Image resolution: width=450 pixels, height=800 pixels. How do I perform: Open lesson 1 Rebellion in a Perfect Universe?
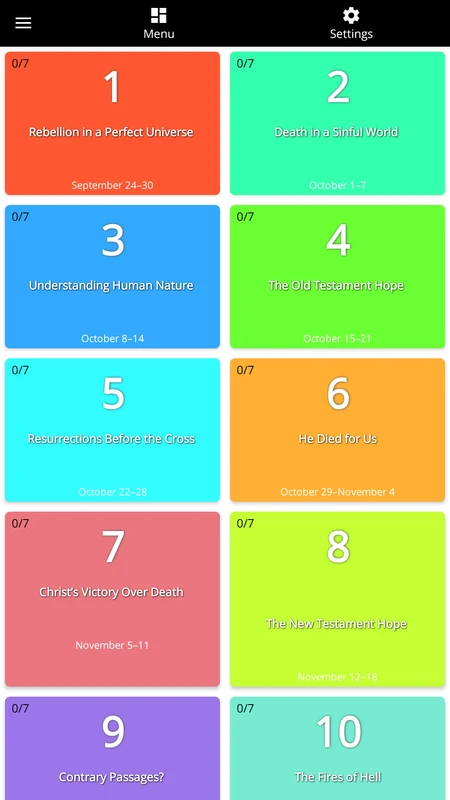point(112,123)
